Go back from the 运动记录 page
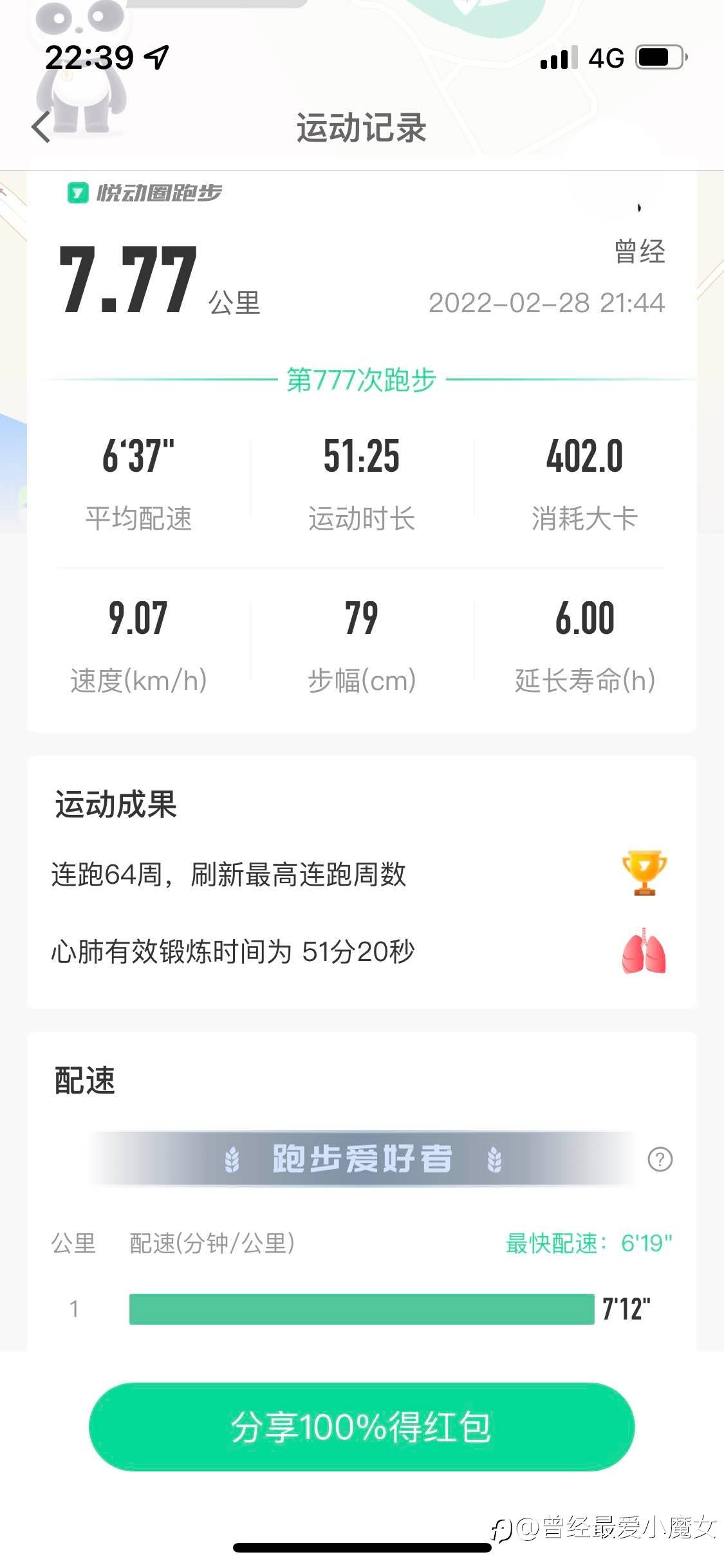Image resolution: width=724 pixels, height=1568 pixels. click(41, 127)
